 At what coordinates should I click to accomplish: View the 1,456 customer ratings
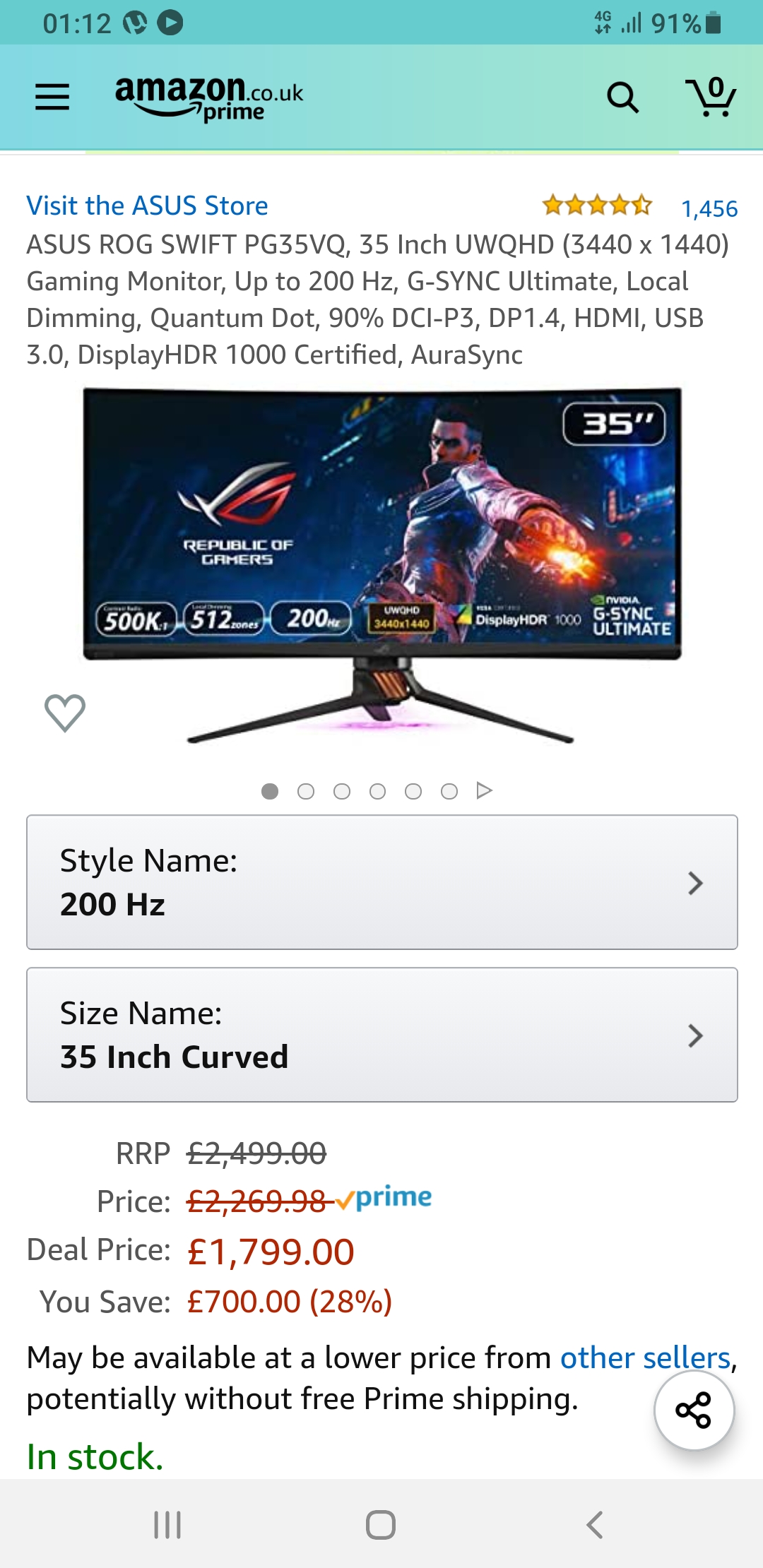point(709,208)
